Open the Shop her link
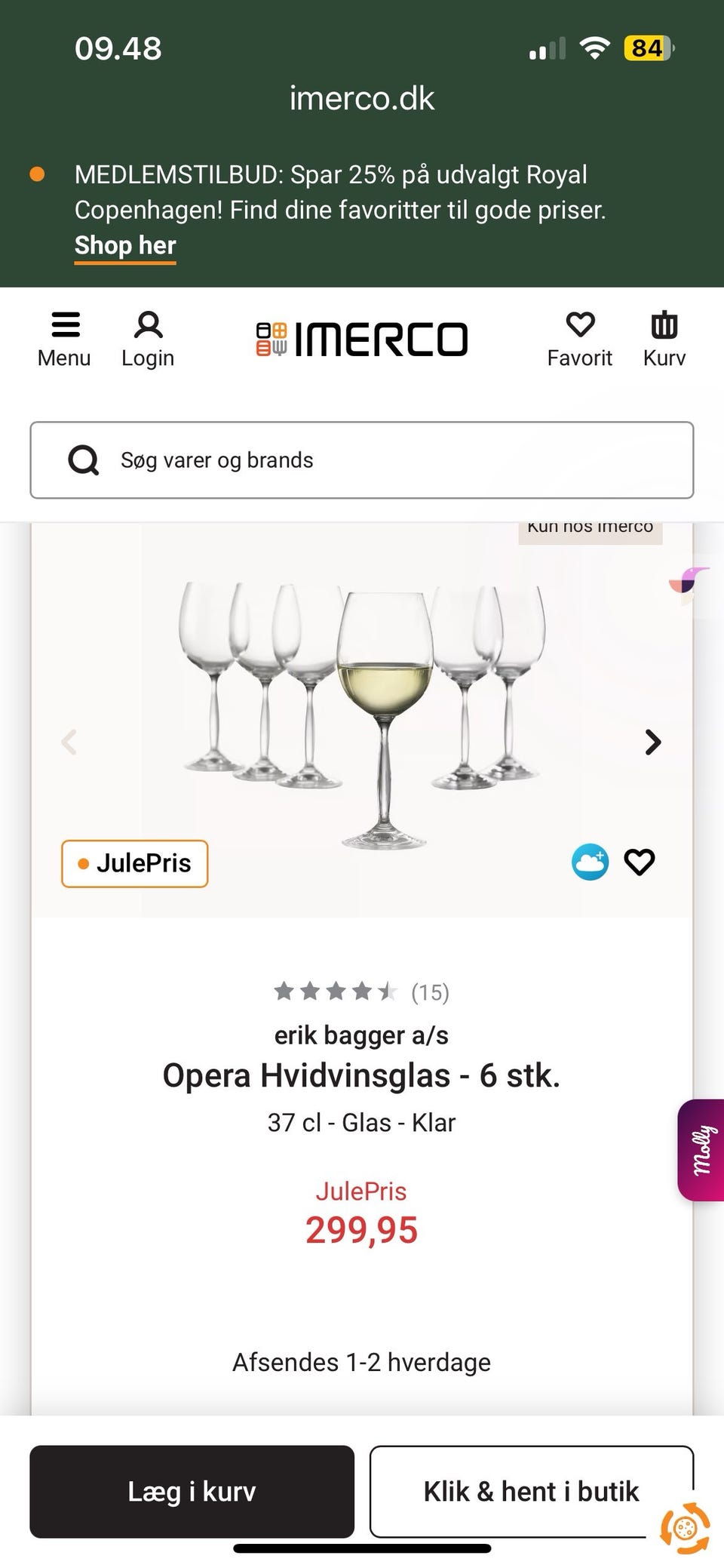This screenshot has height=1568, width=724. point(124,245)
